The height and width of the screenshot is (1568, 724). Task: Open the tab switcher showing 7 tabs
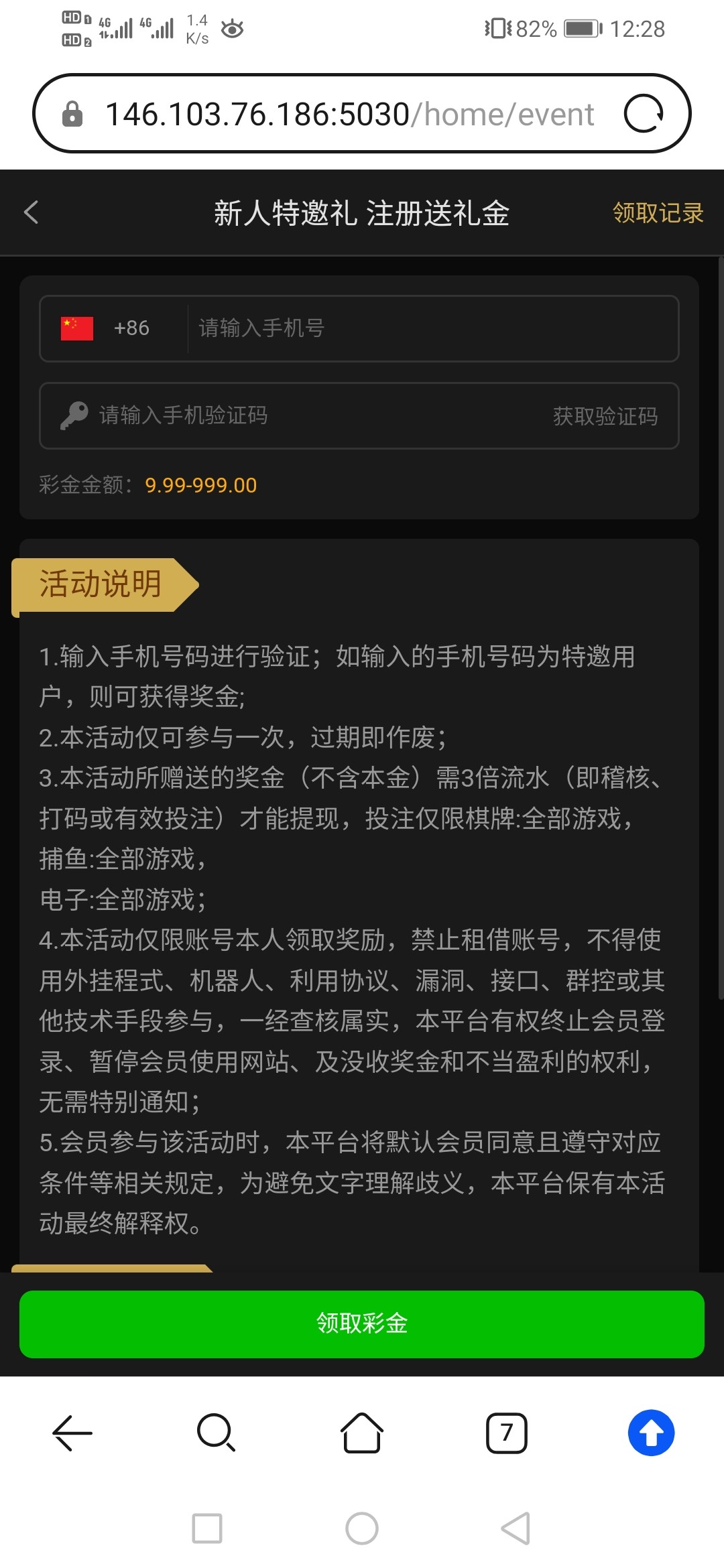(506, 1433)
